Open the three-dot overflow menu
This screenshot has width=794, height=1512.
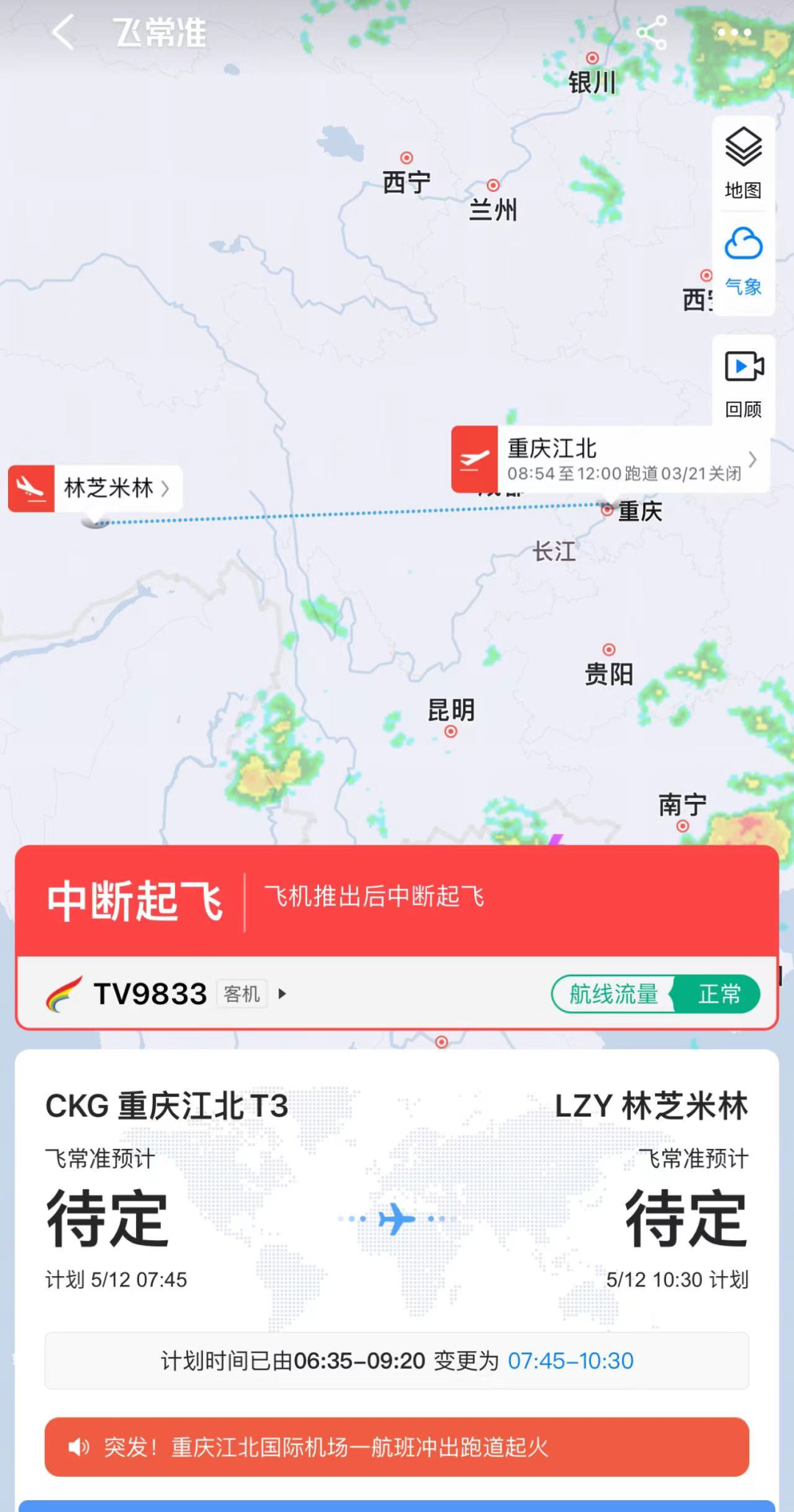tap(734, 33)
